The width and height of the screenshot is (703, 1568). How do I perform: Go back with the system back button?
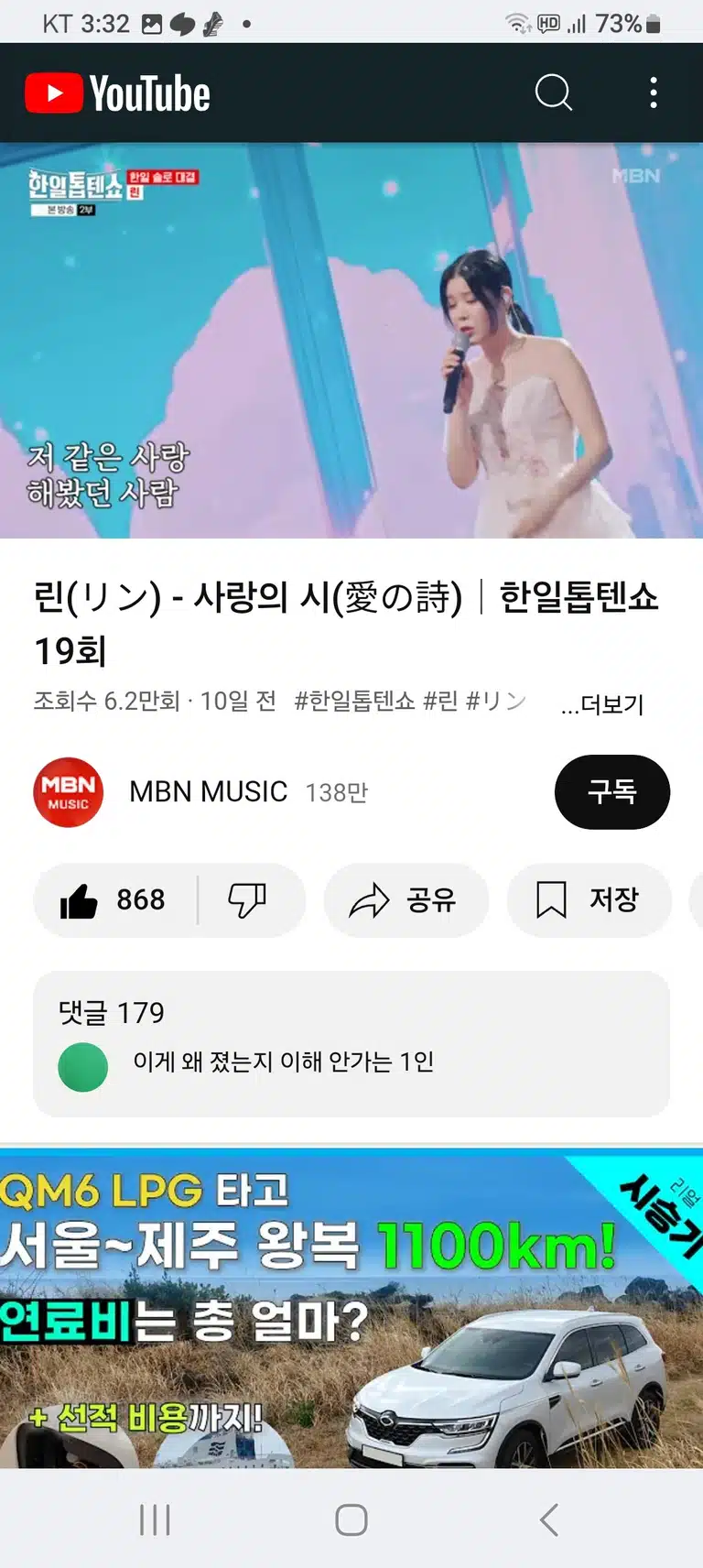[x=549, y=1519]
